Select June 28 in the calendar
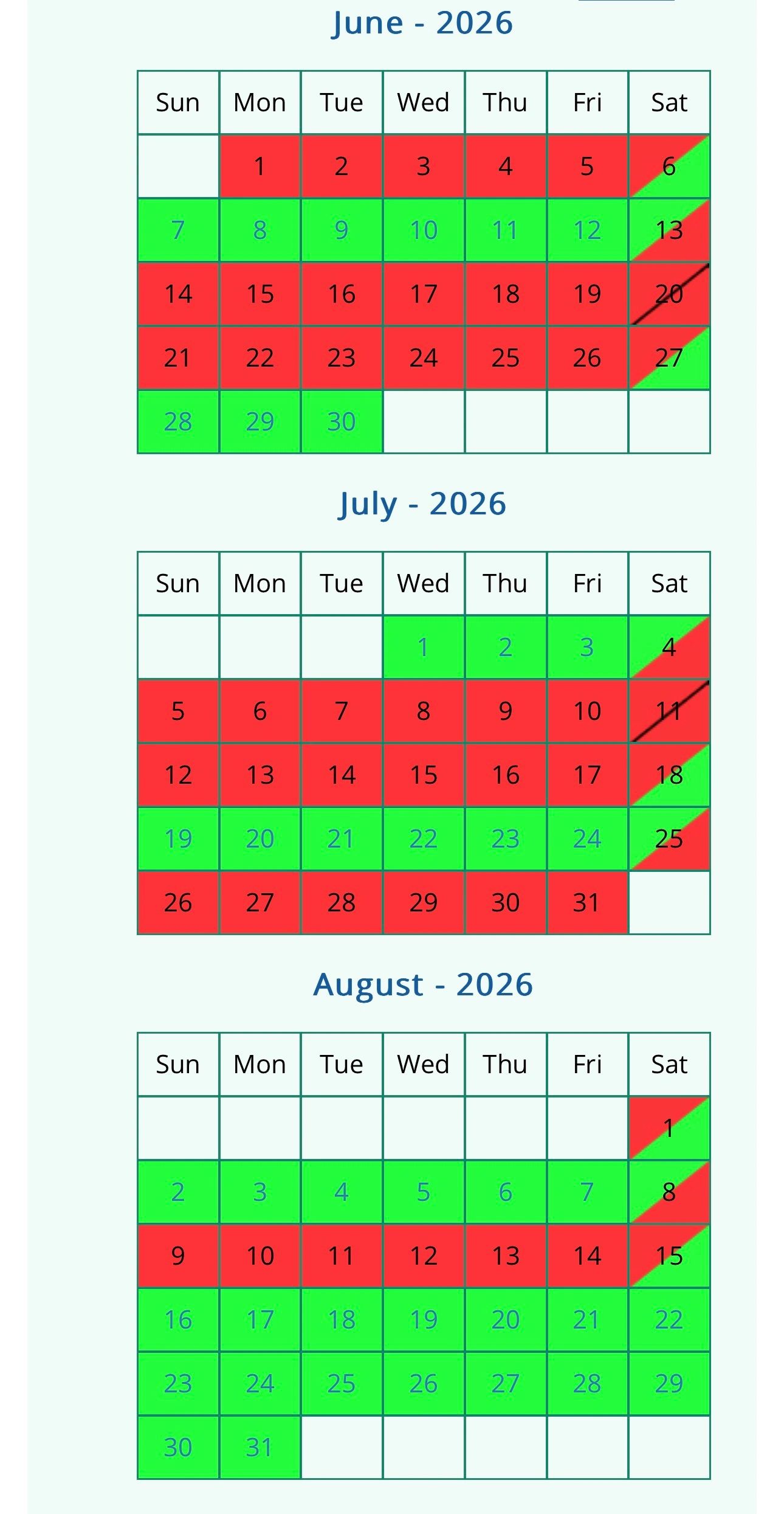 point(178,421)
